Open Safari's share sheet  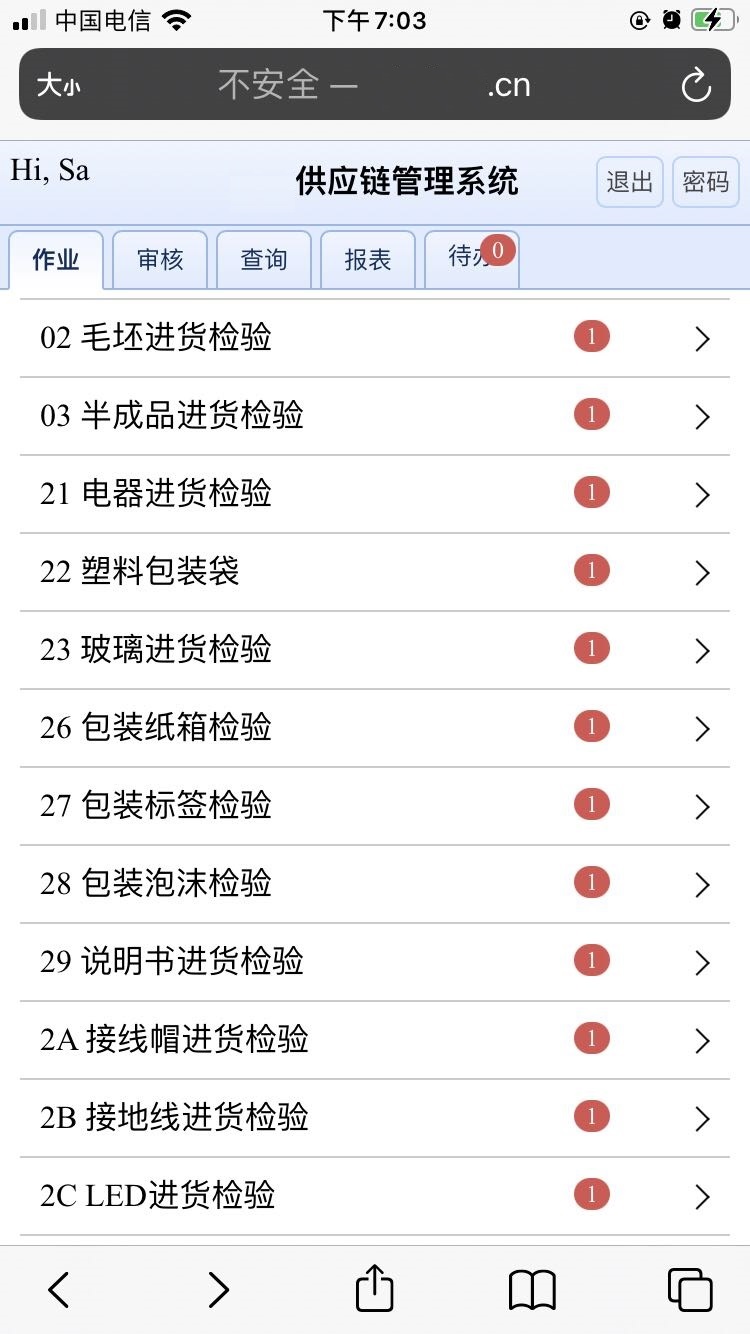(x=375, y=1289)
